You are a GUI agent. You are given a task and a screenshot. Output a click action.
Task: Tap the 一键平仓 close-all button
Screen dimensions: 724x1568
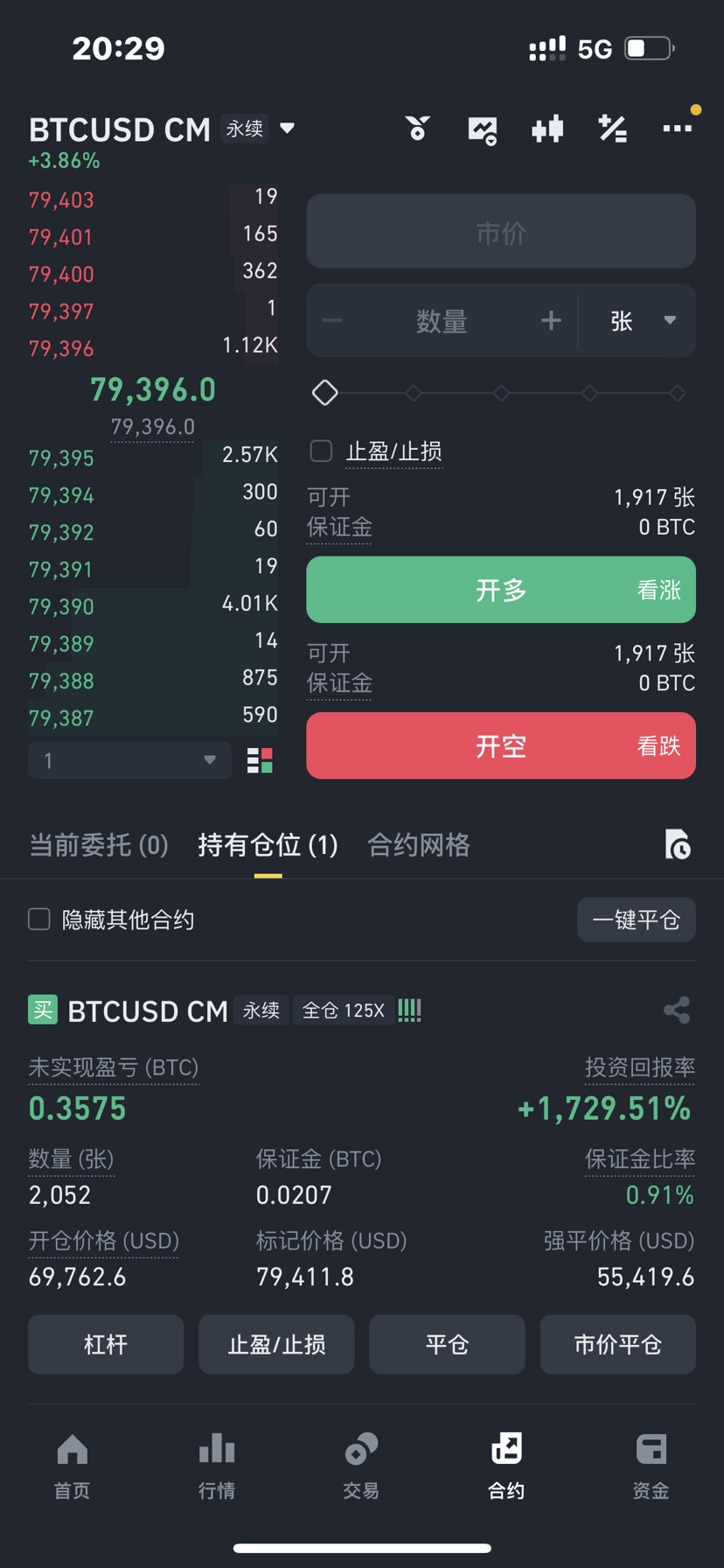(x=637, y=920)
